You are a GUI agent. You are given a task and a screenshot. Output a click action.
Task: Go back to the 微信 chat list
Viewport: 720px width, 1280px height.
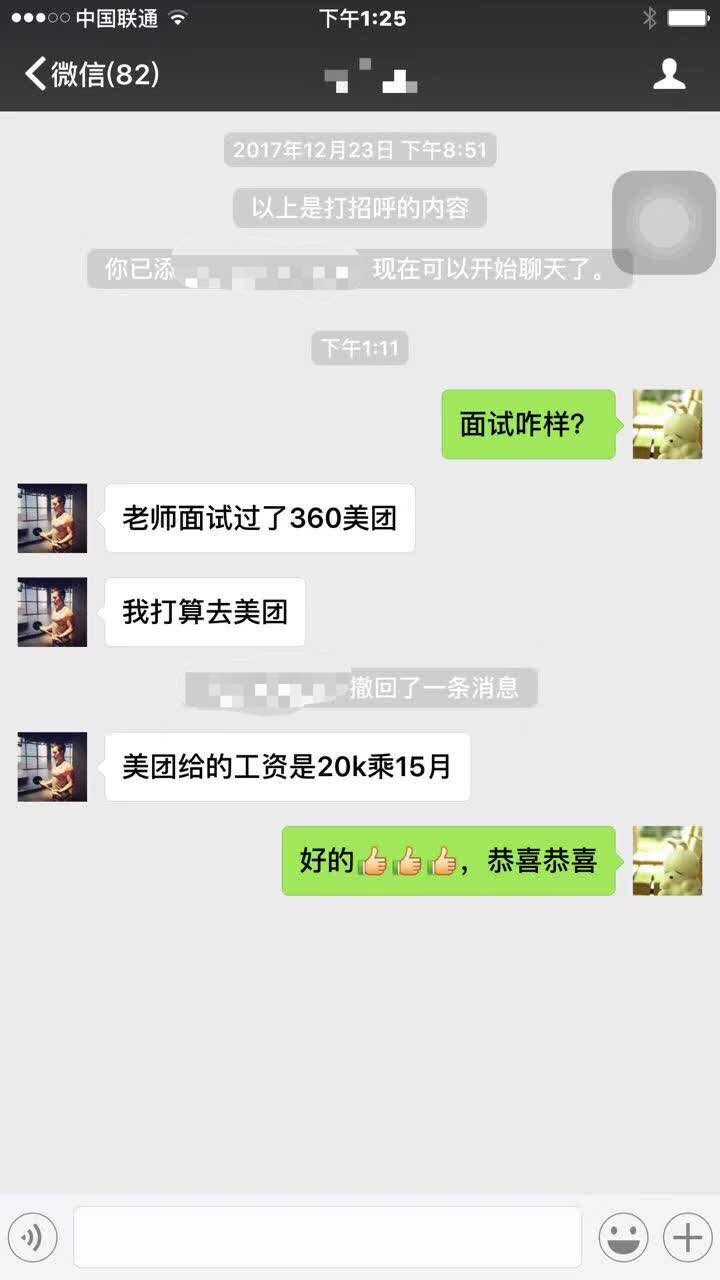pos(90,74)
